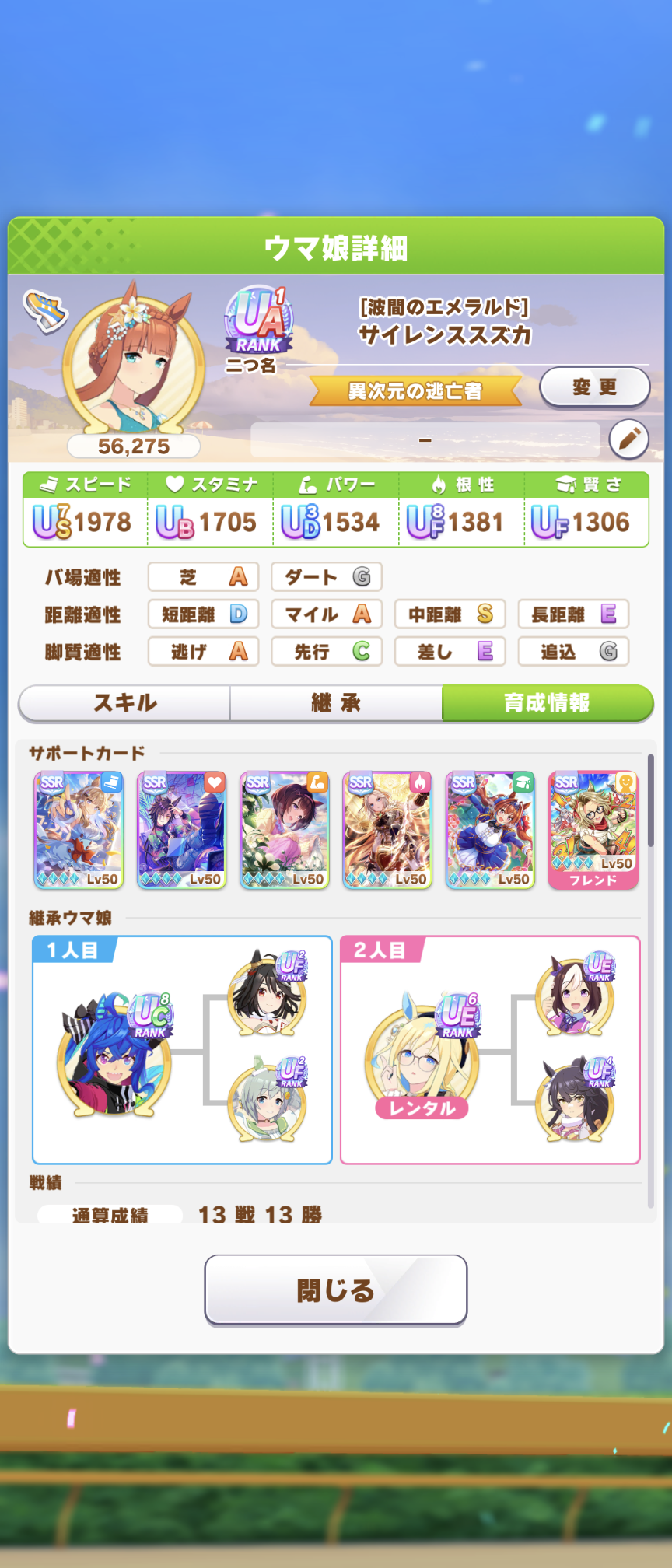View the 1人目 inheritance character with UC rank
Screen dimensions: 672x1568
(114, 1055)
